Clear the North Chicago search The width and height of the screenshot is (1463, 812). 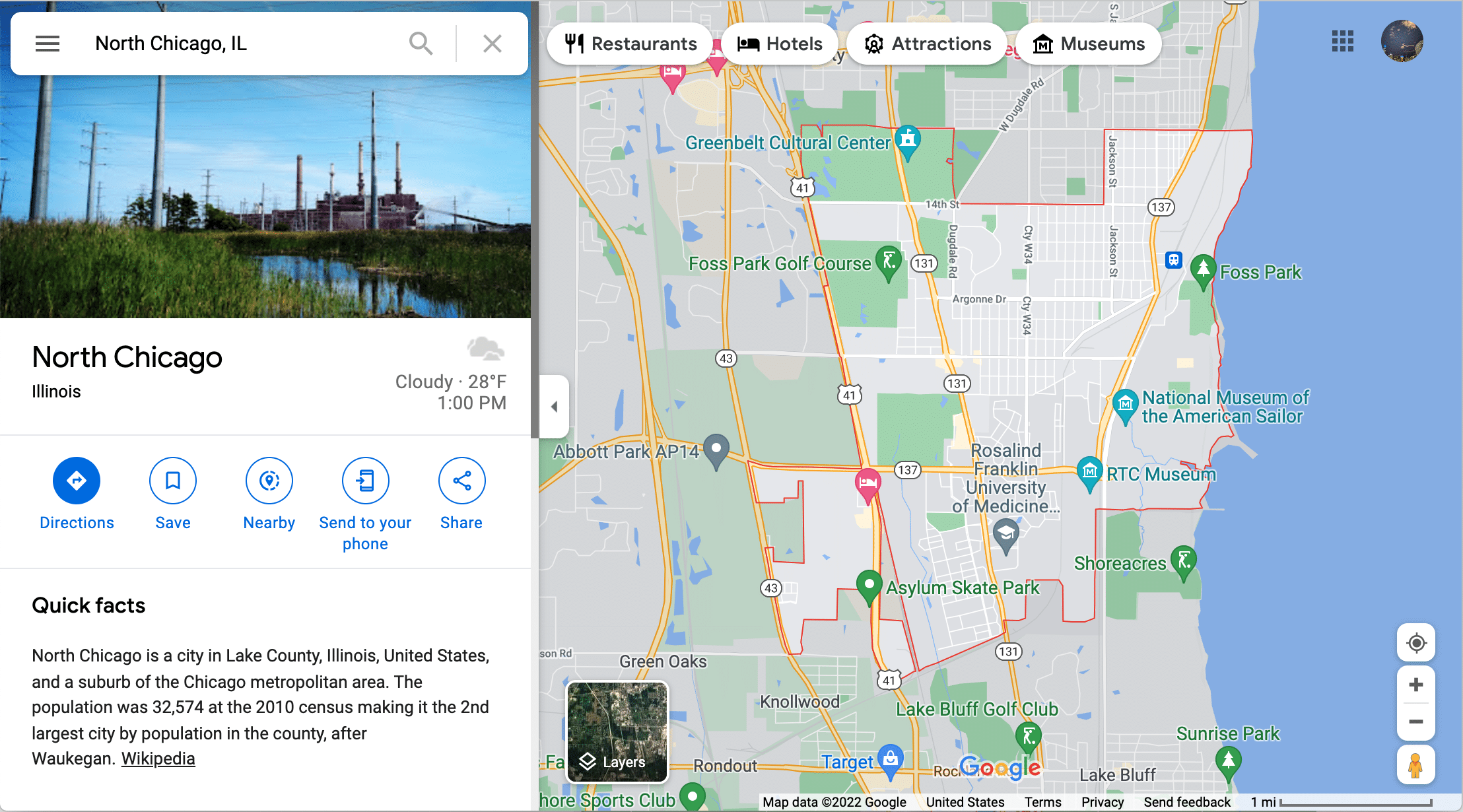coord(493,44)
